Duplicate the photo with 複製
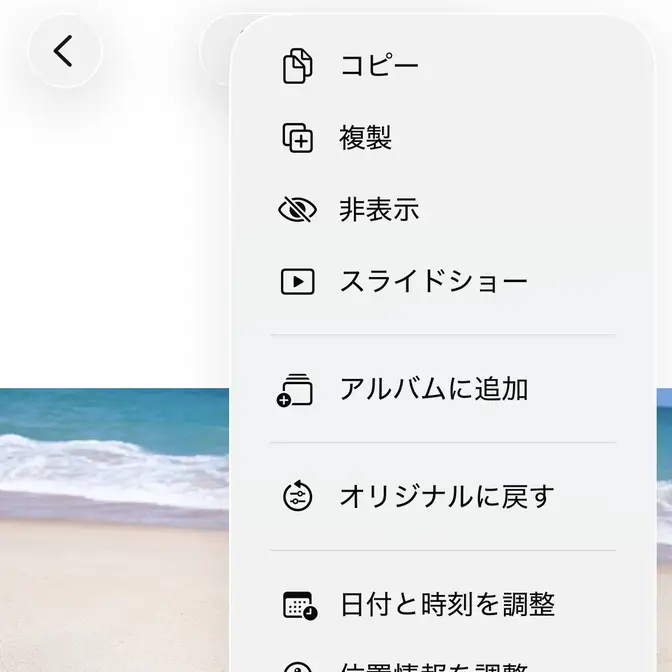Screen dimensions: 672x672 tap(366, 138)
